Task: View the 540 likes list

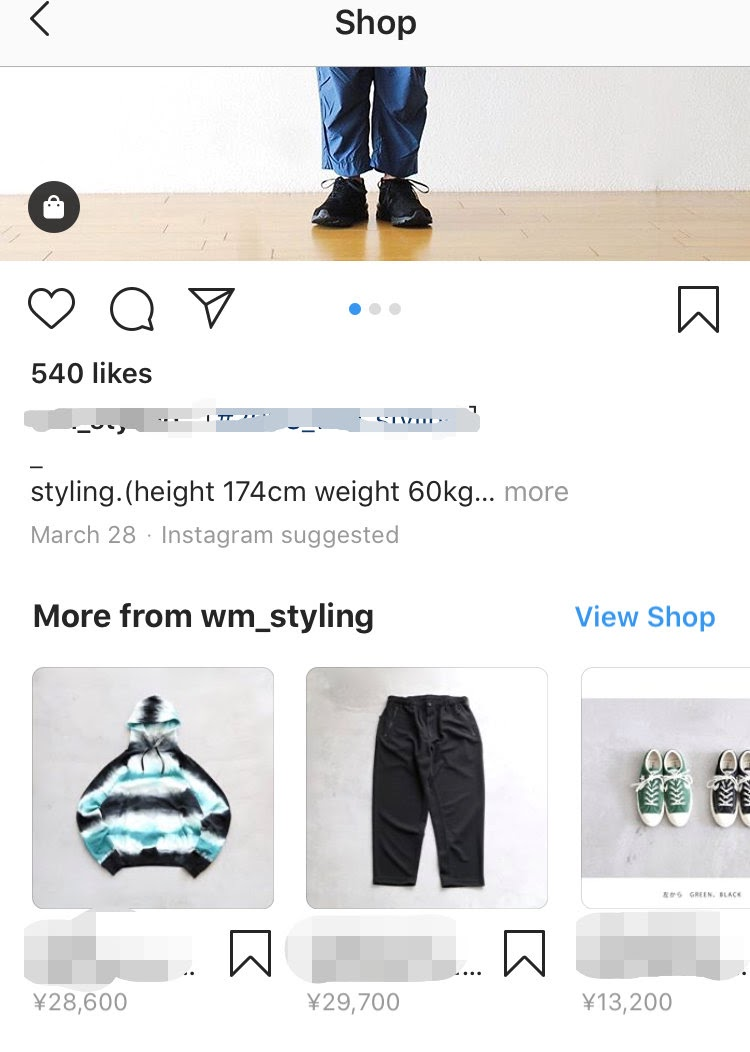Action: pyautogui.click(x=92, y=374)
